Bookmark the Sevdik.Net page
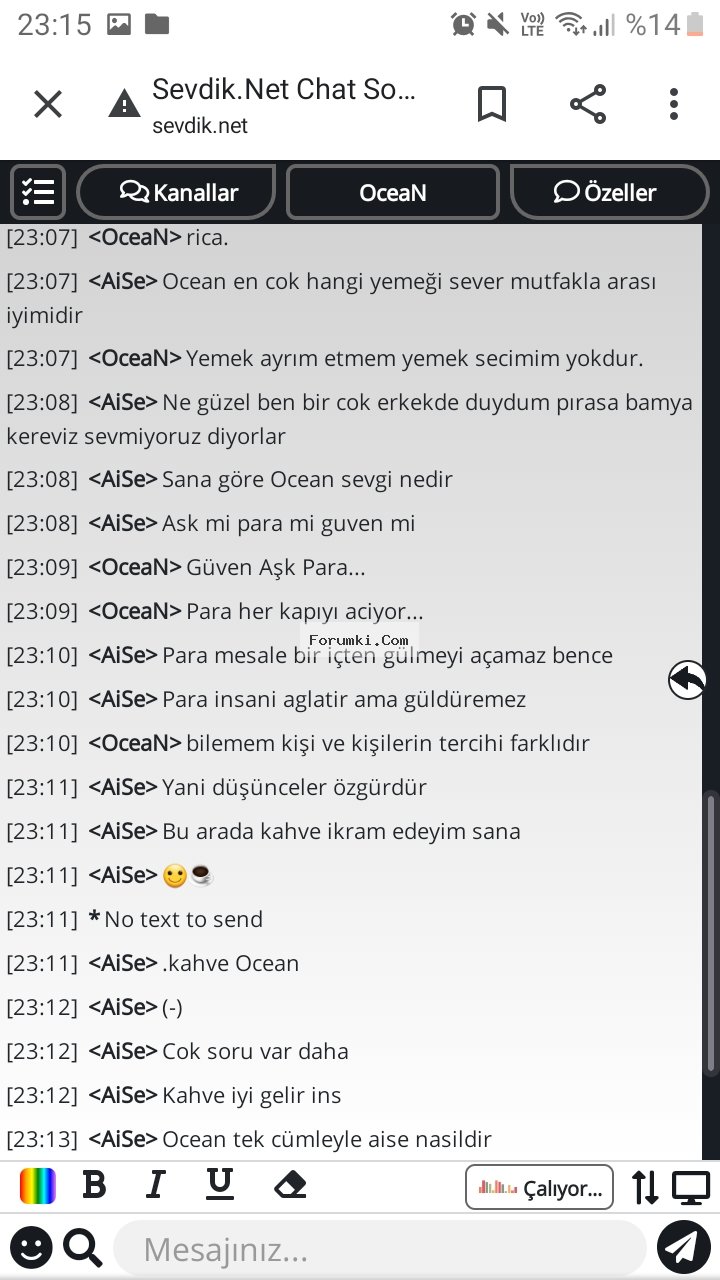Viewport: 720px width, 1280px height. tap(491, 104)
